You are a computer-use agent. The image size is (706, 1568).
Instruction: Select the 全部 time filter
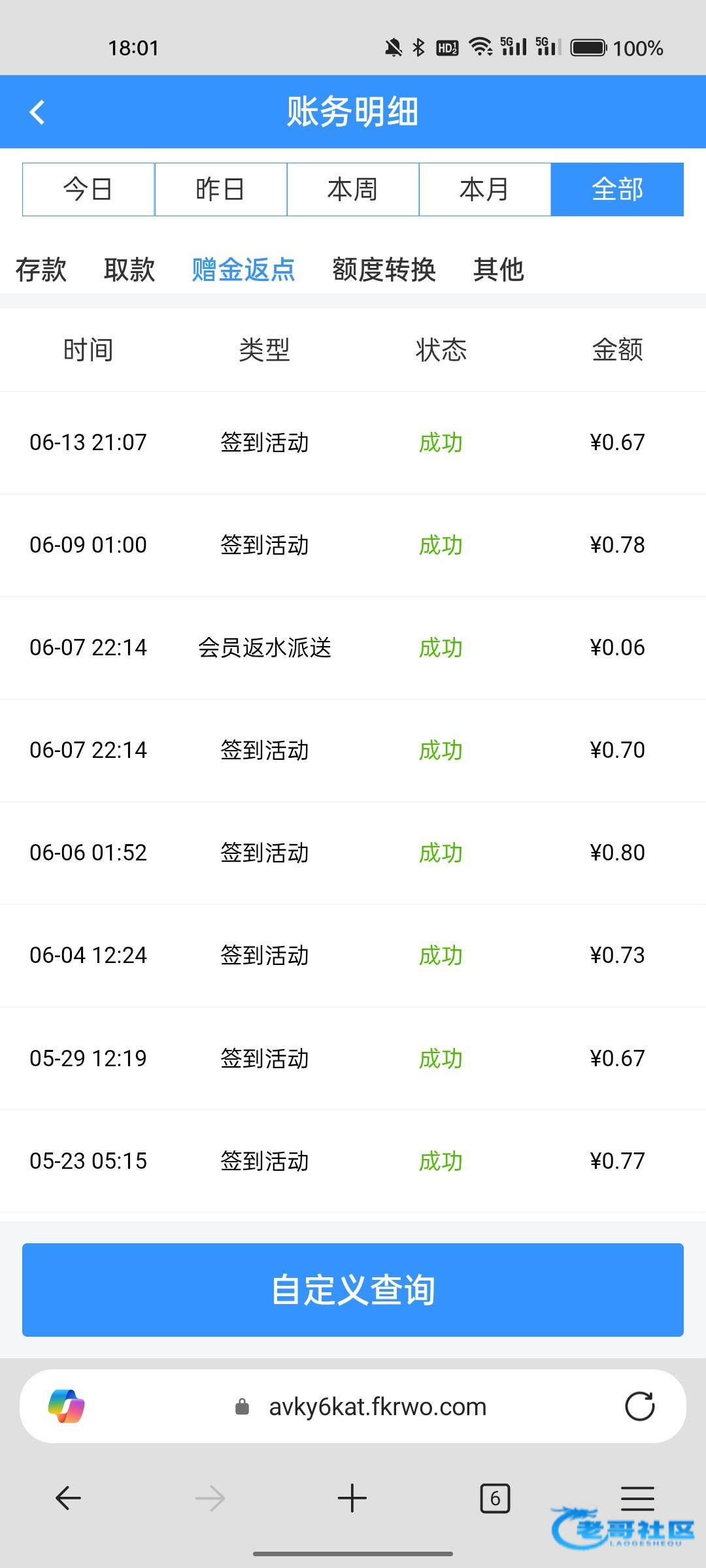[617, 189]
